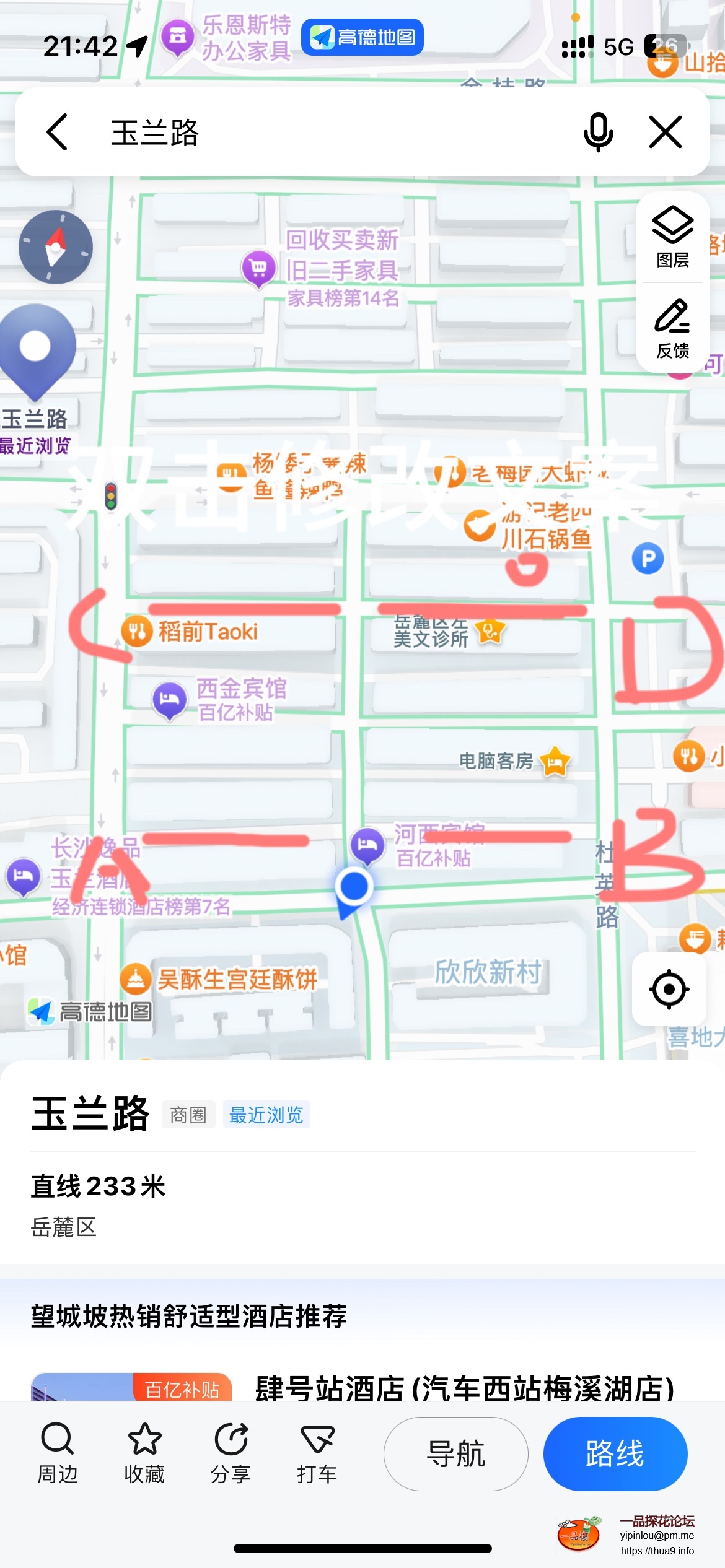The width and height of the screenshot is (725, 1568).
Task: Recenter map on my current location
Action: coord(669,989)
